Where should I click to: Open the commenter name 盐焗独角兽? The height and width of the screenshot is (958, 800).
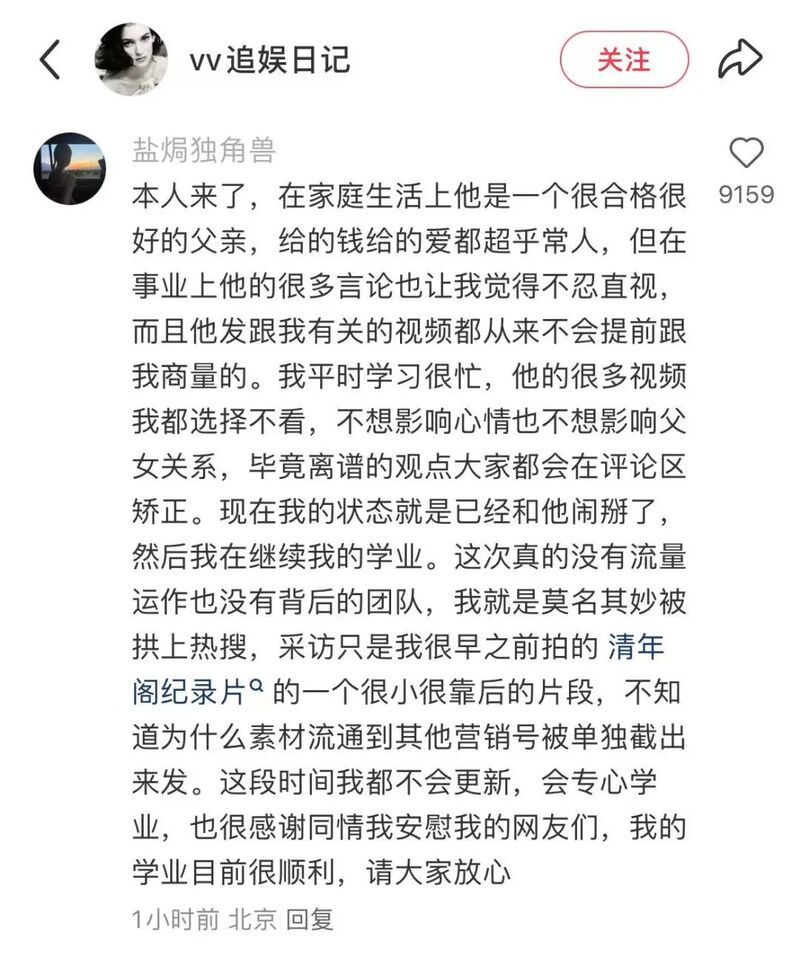pyautogui.click(x=204, y=150)
